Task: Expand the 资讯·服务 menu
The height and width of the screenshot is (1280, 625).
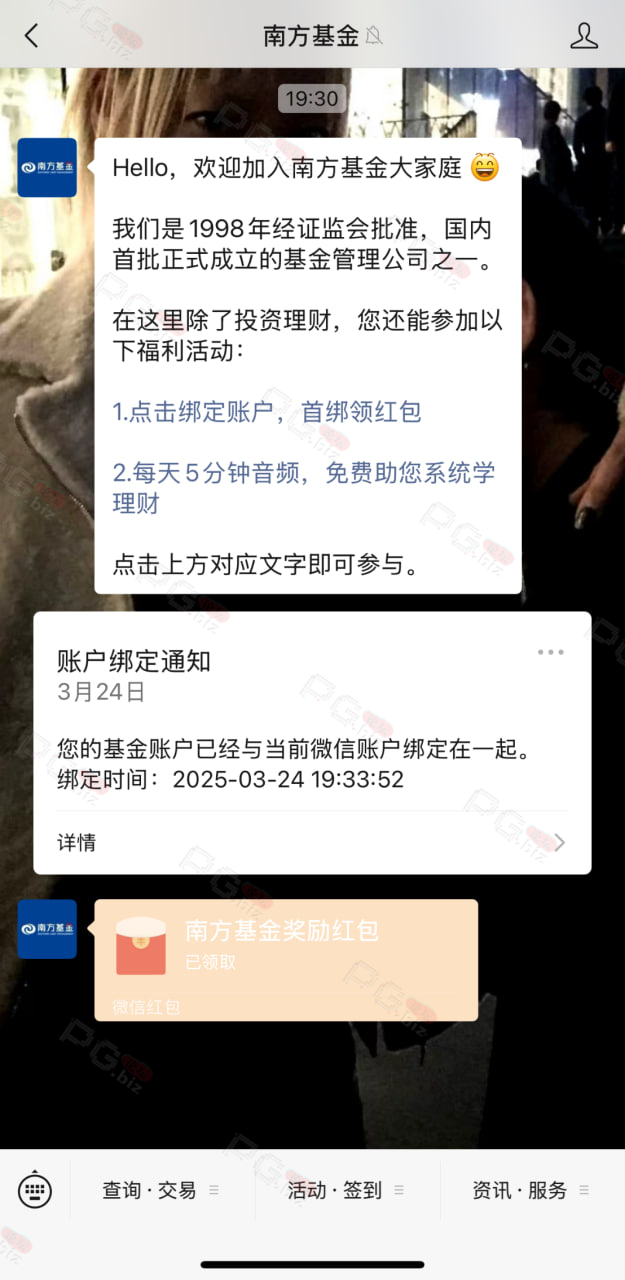Action: [532, 1190]
